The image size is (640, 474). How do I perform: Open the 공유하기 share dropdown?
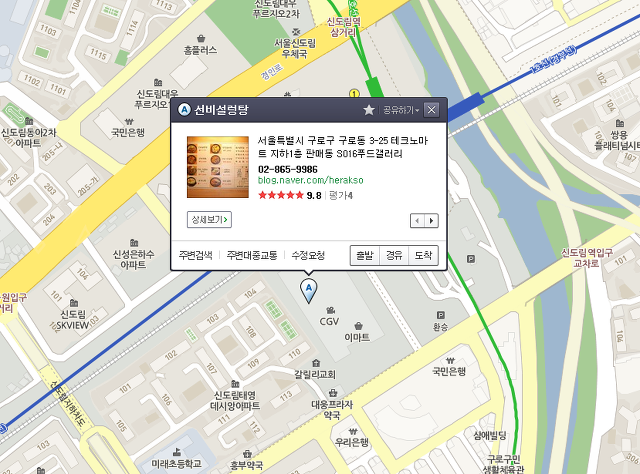[x=401, y=110]
